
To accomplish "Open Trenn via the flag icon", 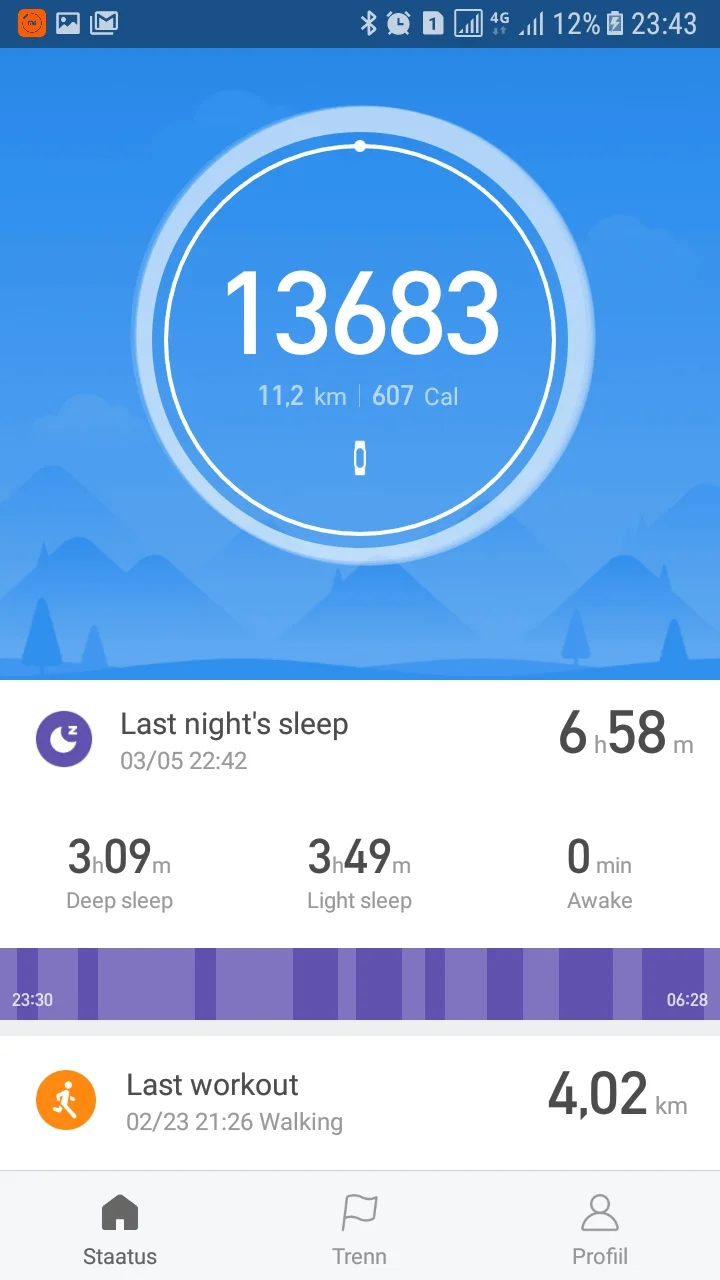I will click(359, 1212).
